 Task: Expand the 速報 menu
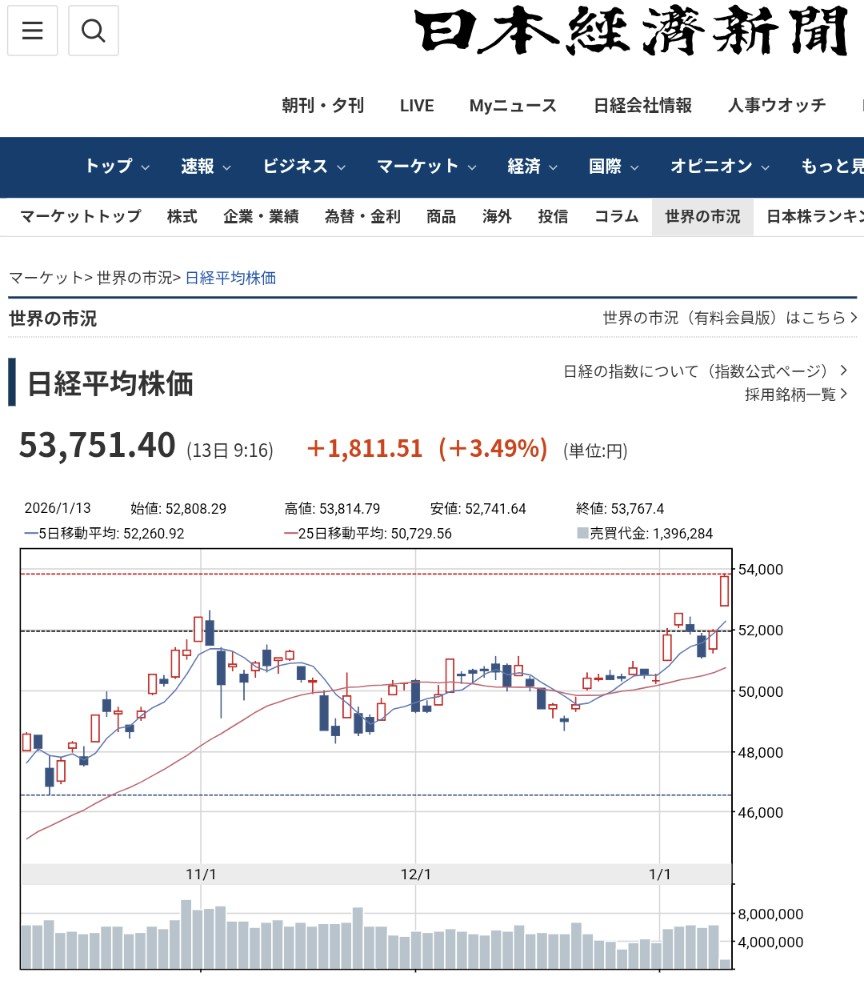pyautogui.click(x=206, y=167)
